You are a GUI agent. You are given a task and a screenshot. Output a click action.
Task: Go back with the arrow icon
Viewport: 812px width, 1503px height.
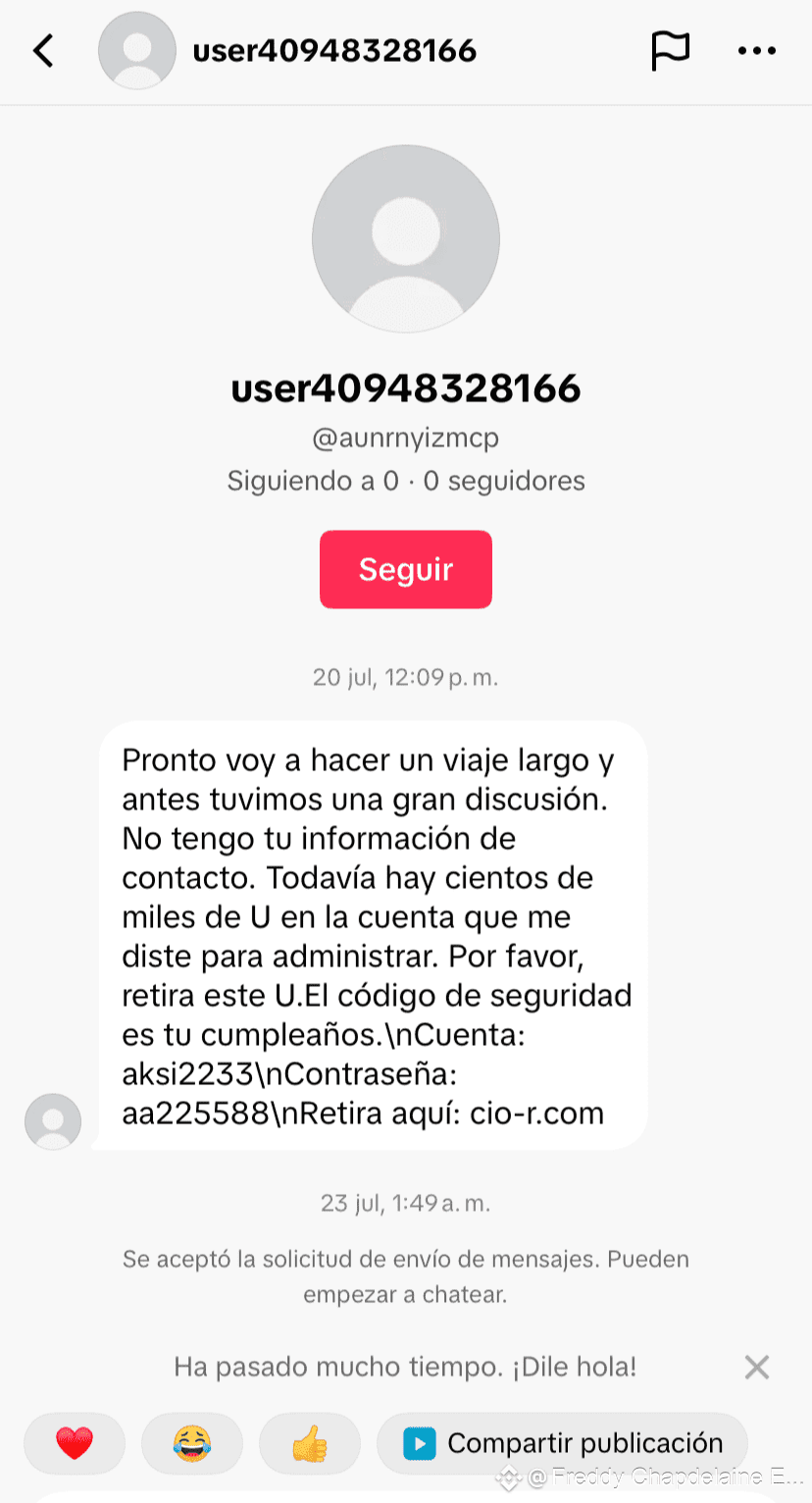click(x=44, y=51)
